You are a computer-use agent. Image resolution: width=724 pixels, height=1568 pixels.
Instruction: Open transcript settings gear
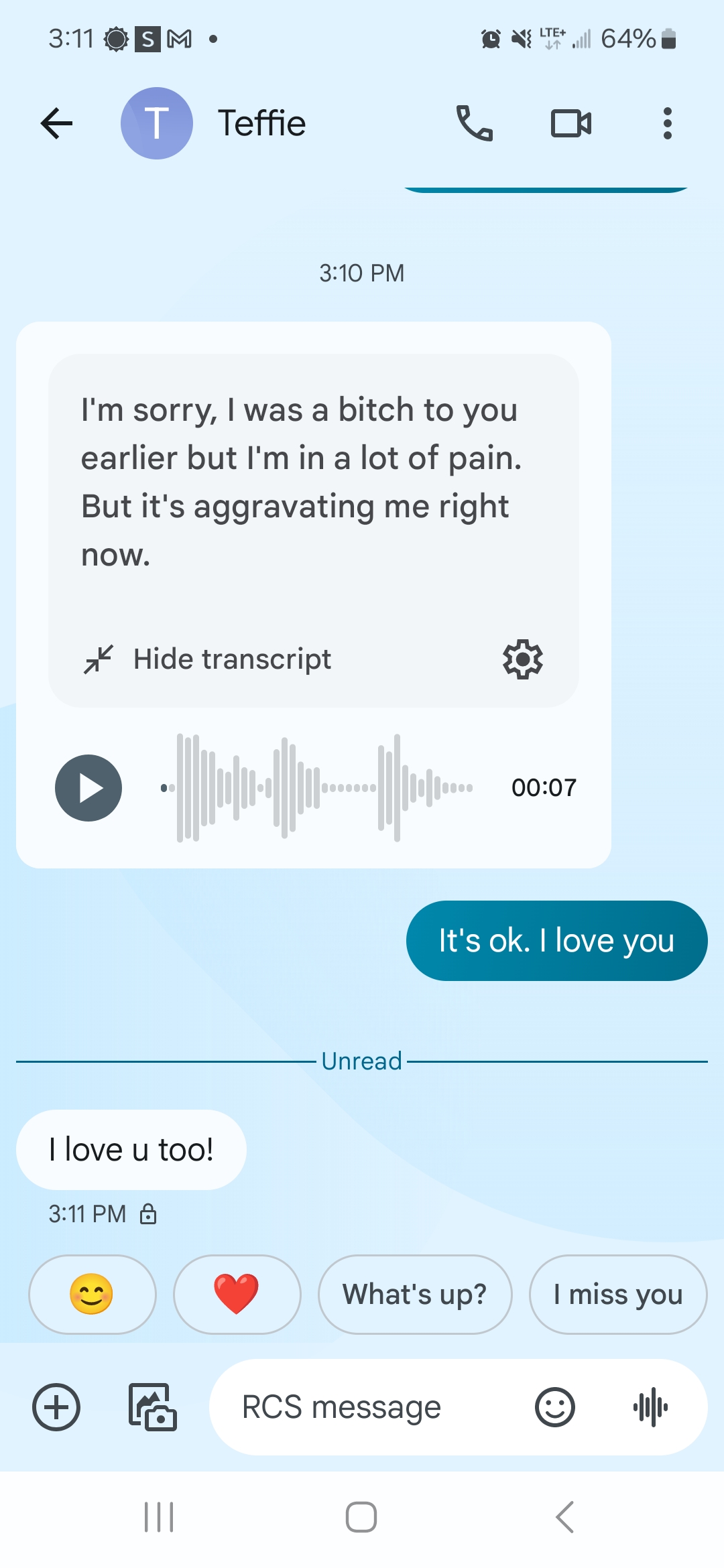click(x=523, y=659)
